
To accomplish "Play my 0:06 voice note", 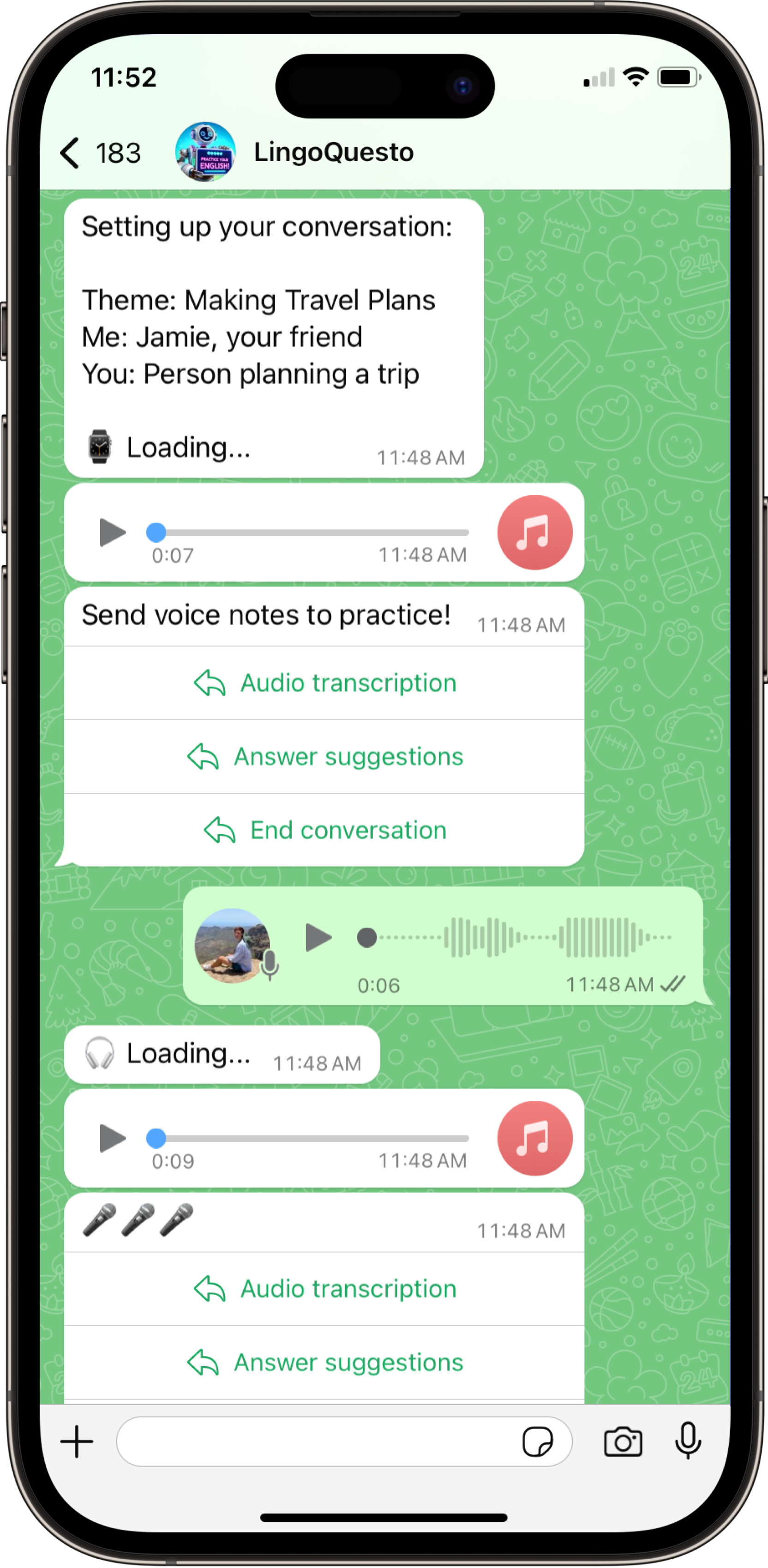I will 318,937.
